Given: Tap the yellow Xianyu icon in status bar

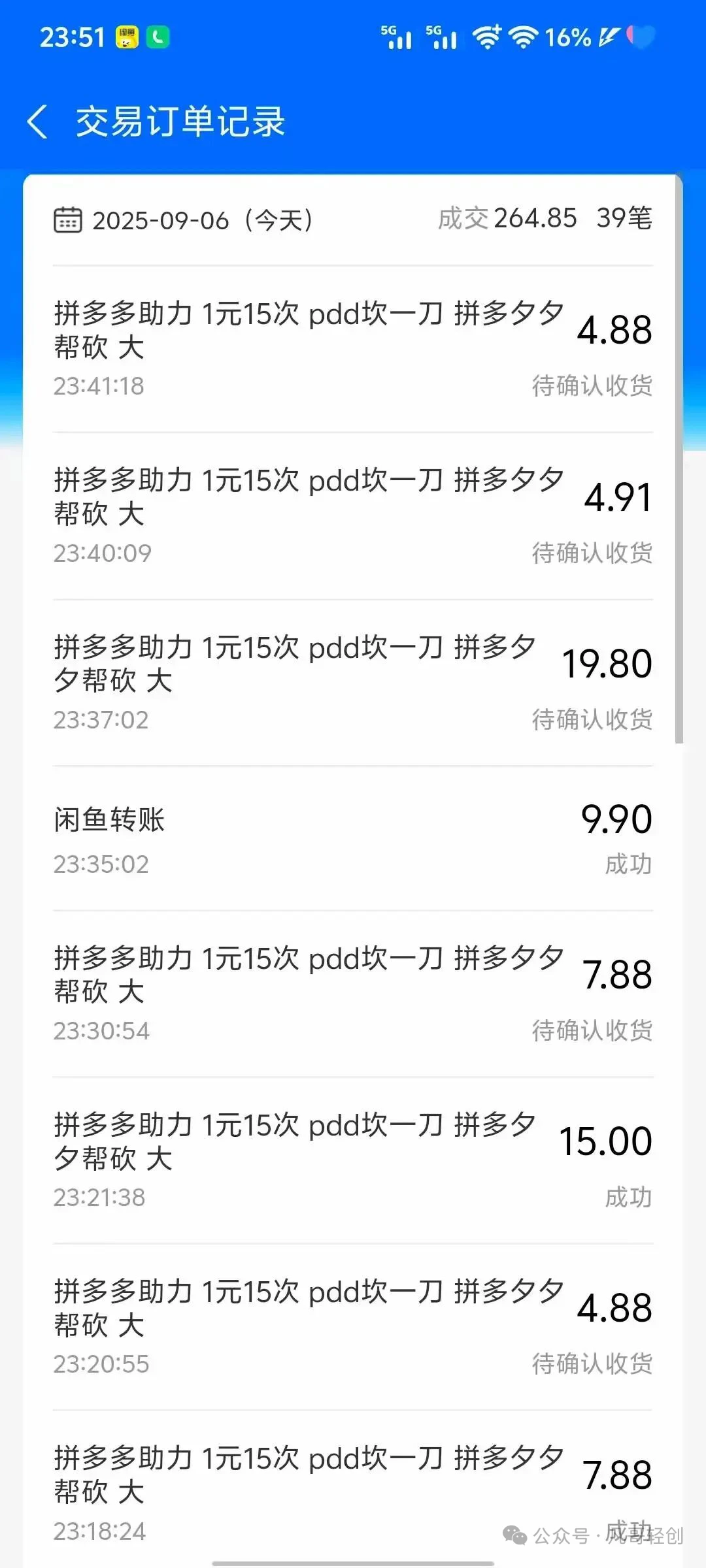Looking at the screenshot, I should (126, 37).
